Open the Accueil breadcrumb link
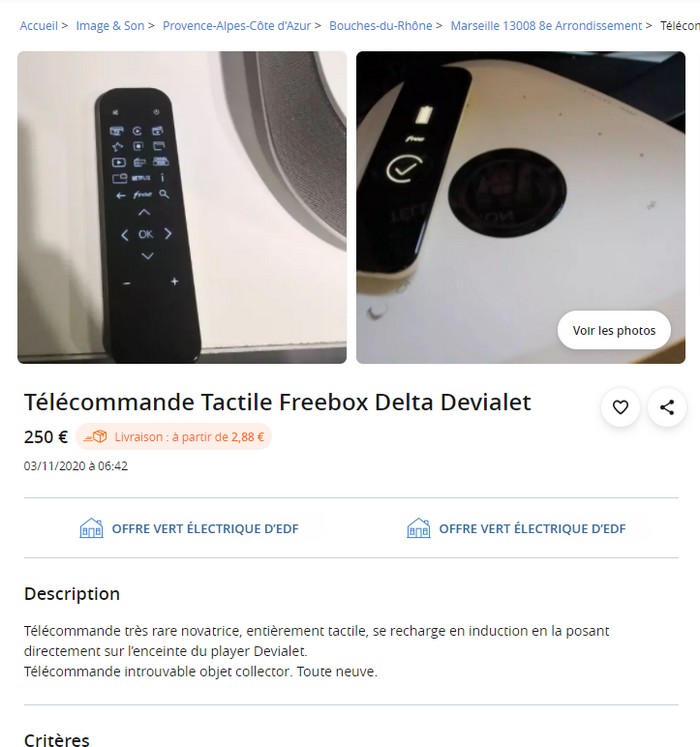The image size is (700, 747). click(38, 25)
